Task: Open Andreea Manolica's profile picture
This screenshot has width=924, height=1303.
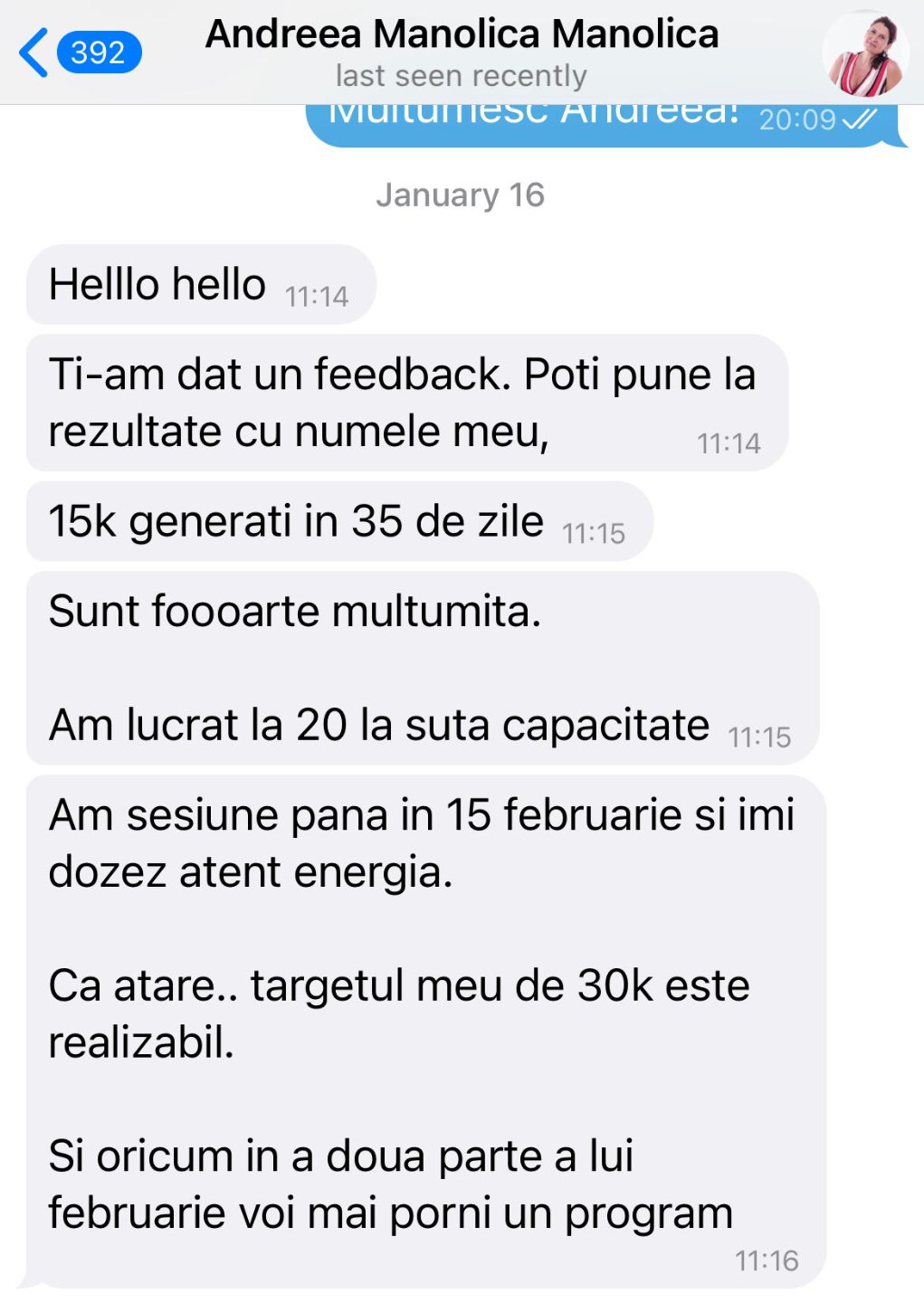Action: pos(865,53)
